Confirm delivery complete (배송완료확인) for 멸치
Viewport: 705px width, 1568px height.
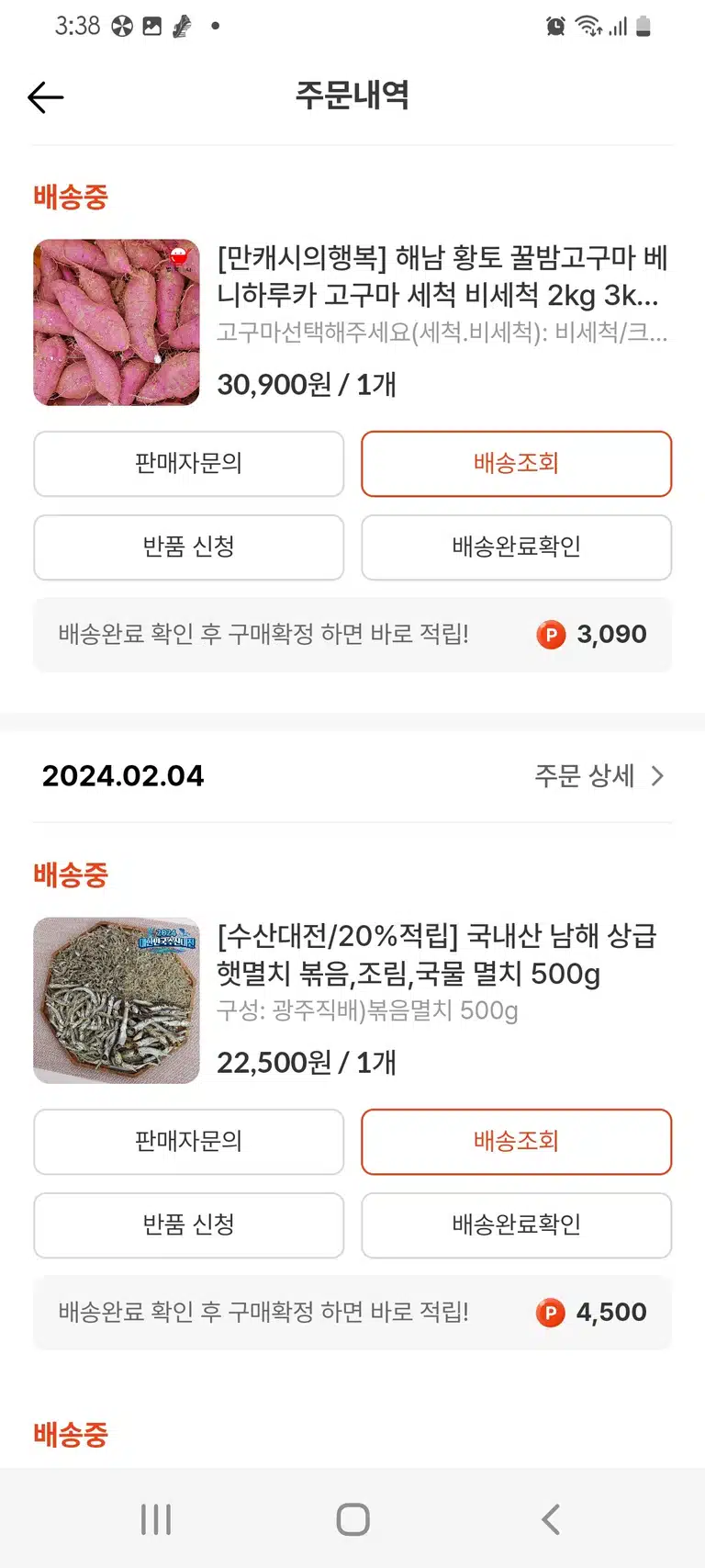coord(517,1225)
